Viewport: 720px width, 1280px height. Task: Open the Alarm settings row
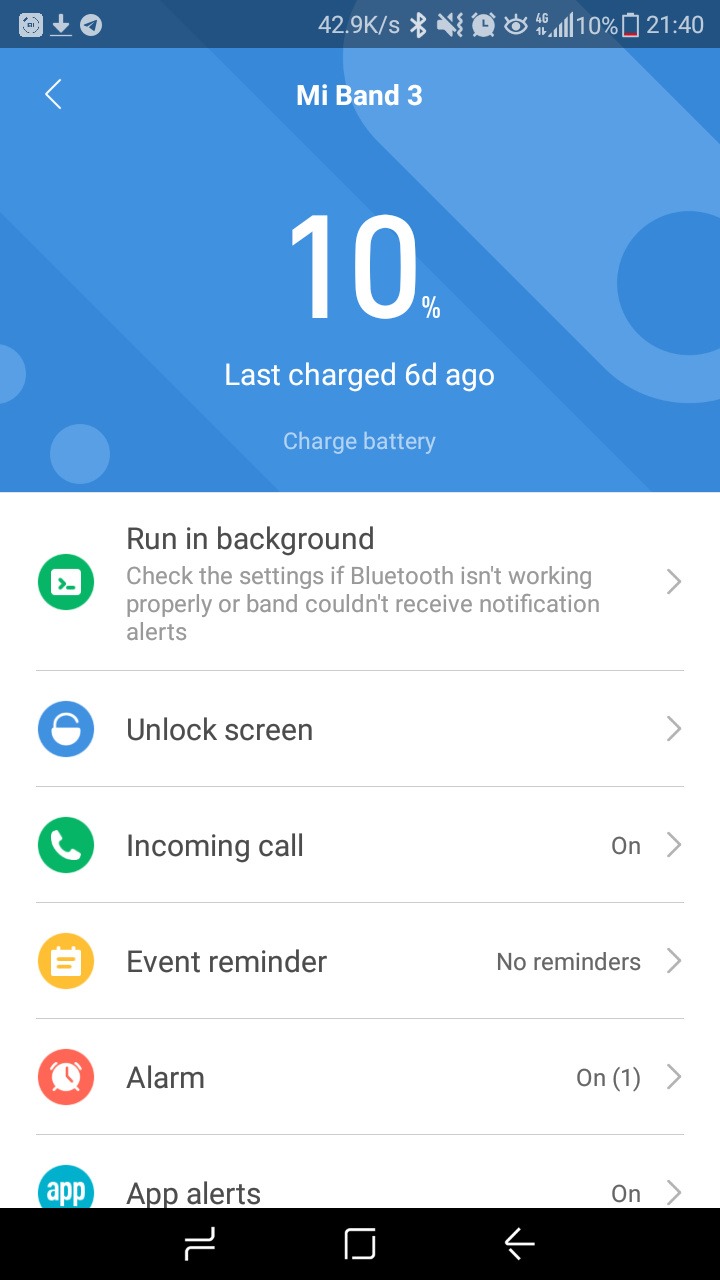(360, 1078)
